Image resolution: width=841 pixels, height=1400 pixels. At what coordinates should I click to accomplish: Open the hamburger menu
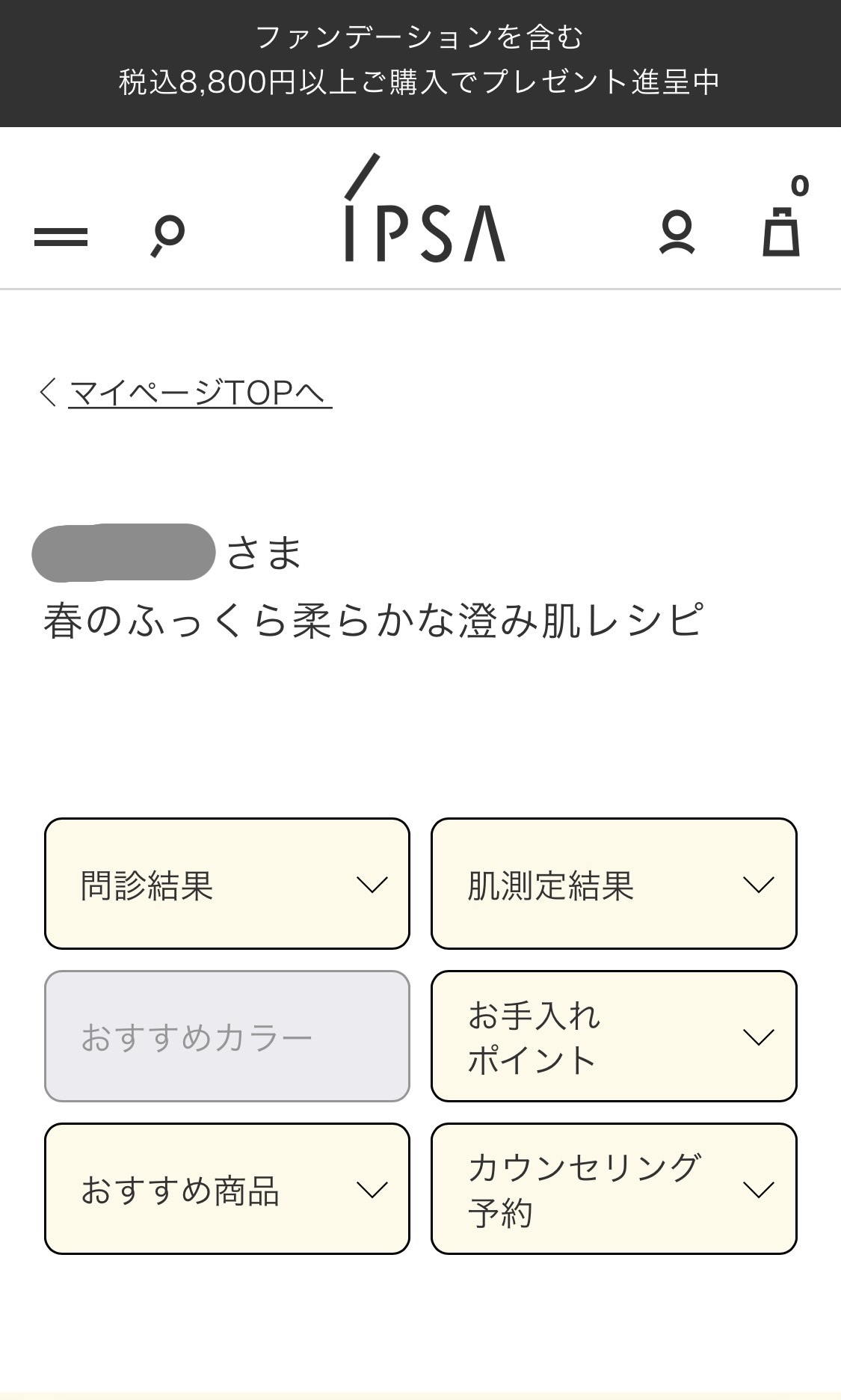pyautogui.click(x=61, y=237)
